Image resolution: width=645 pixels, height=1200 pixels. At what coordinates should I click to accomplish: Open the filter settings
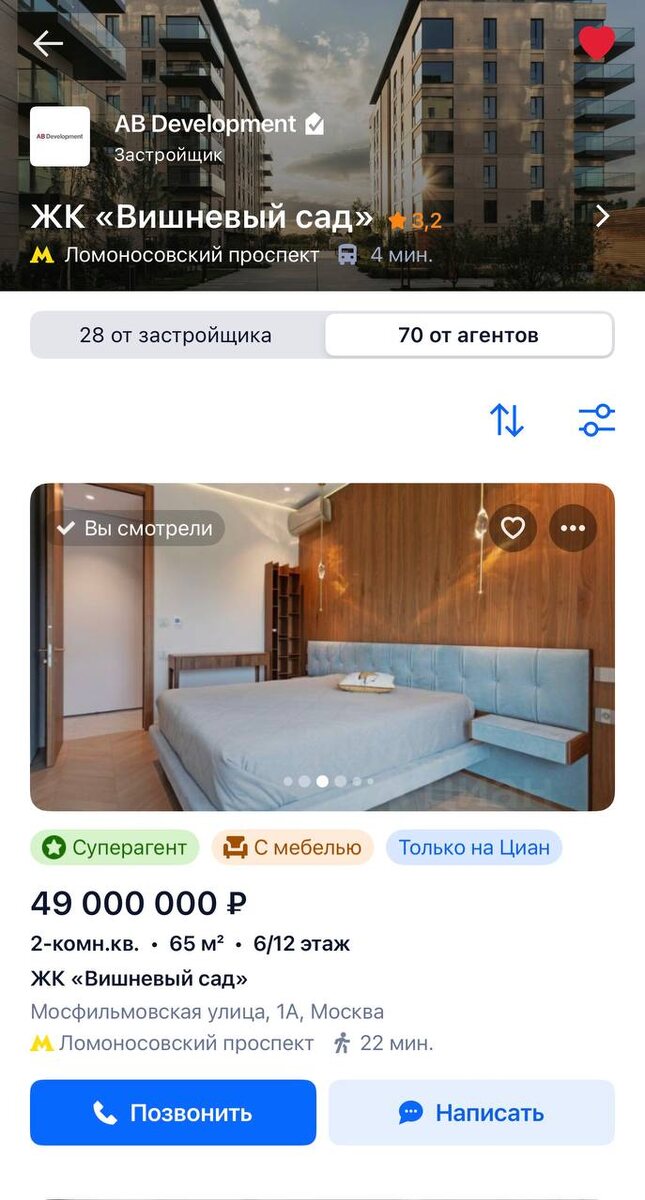pos(597,420)
